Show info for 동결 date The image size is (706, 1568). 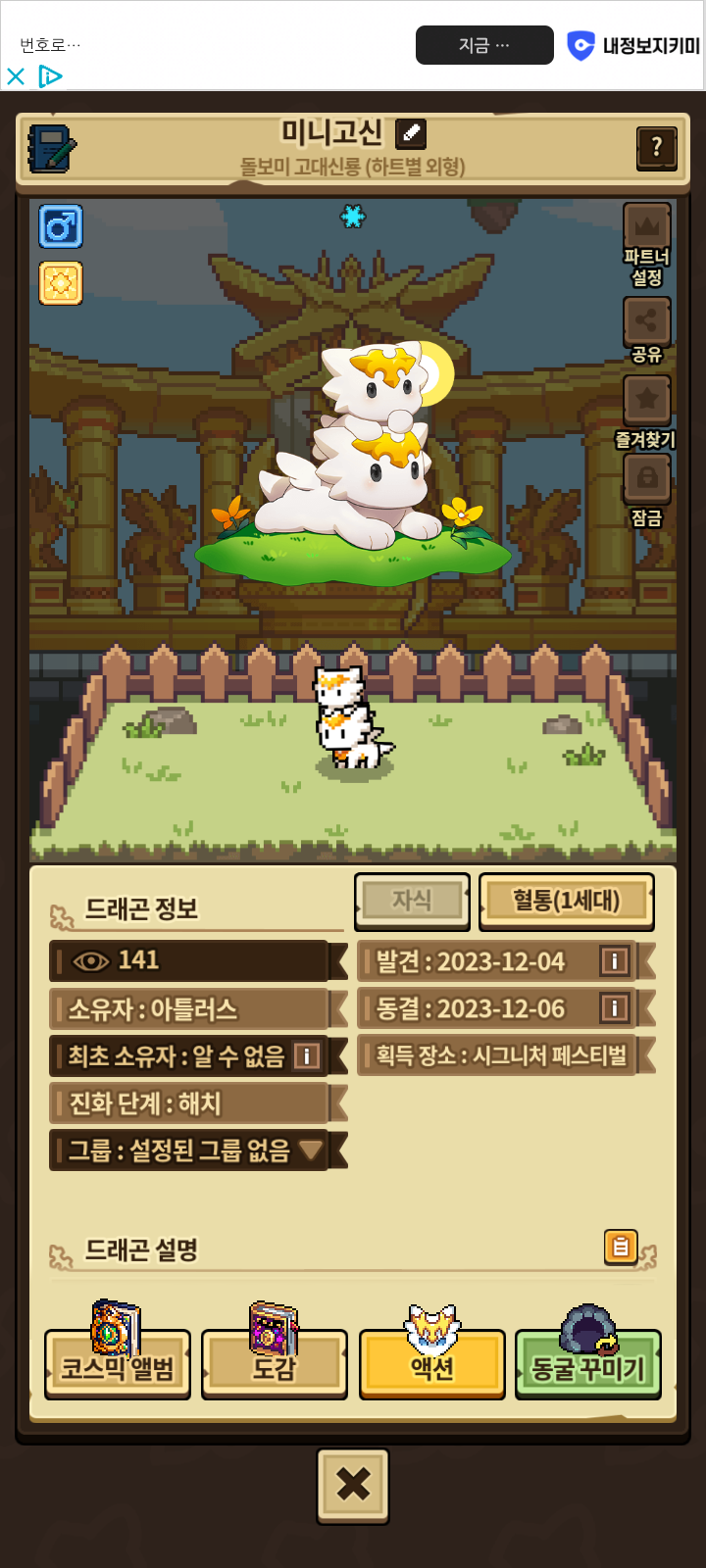[614, 1008]
